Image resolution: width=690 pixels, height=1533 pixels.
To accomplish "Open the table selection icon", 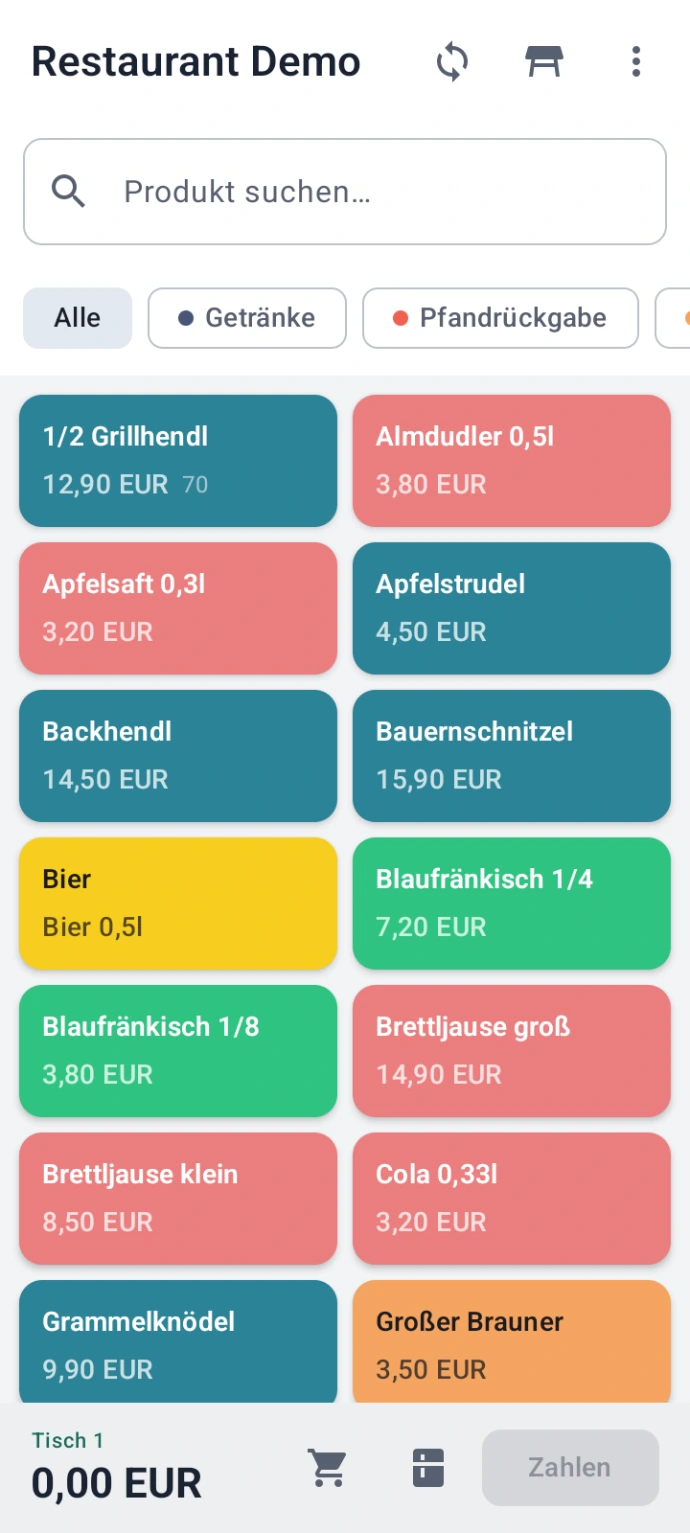I will [x=544, y=62].
